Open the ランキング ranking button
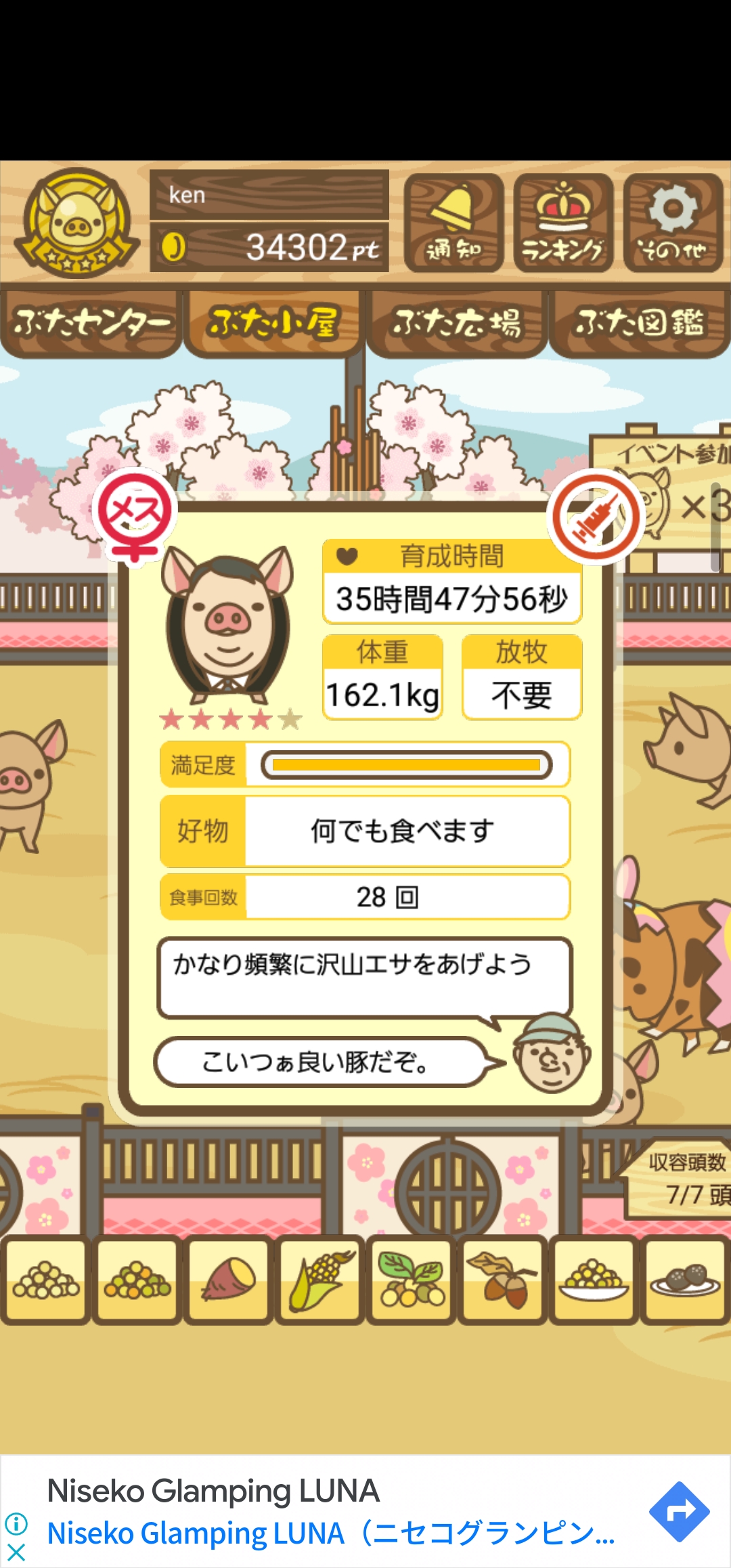This screenshot has width=731, height=1568. [x=563, y=223]
